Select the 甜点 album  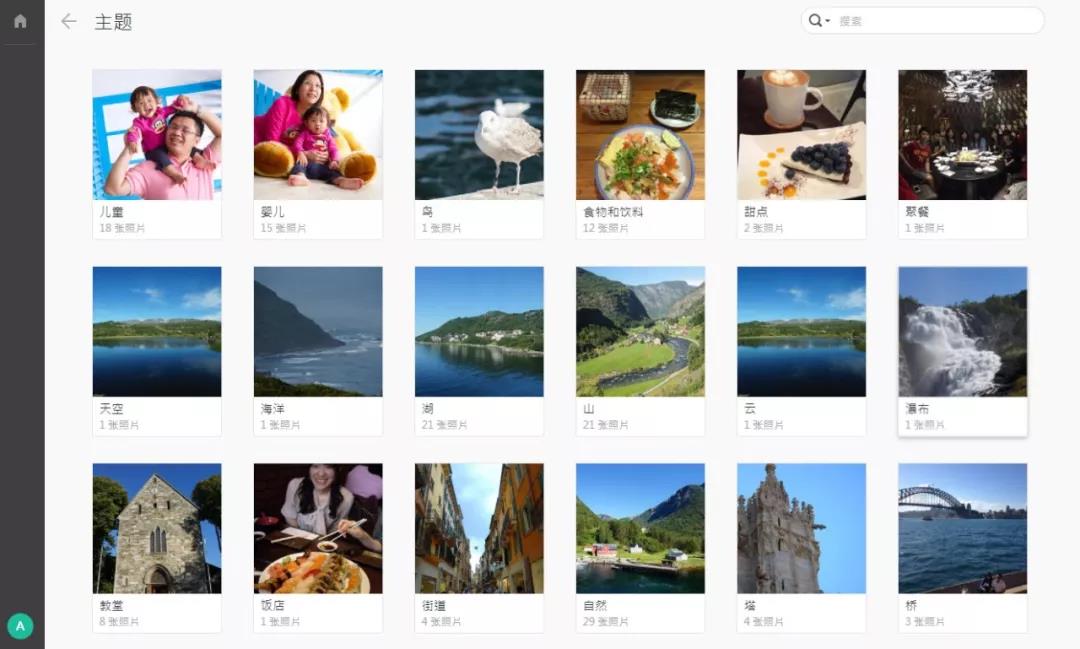801,135
